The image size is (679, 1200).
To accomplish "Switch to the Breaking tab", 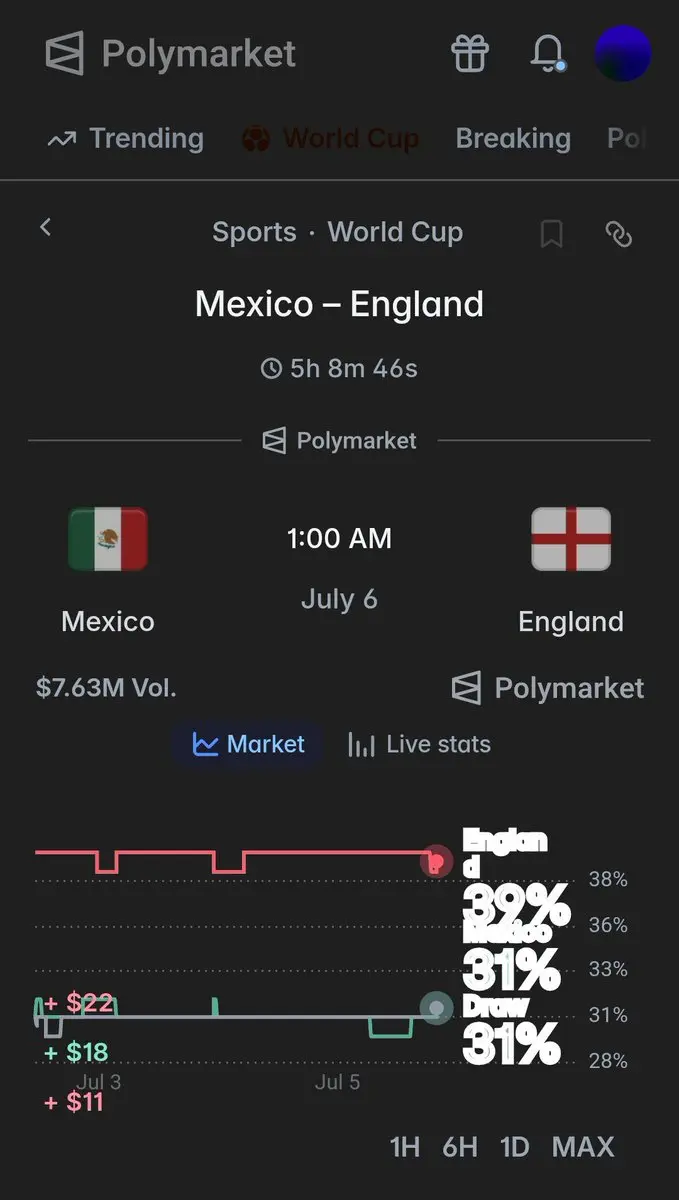I will [x=513, y=139].
